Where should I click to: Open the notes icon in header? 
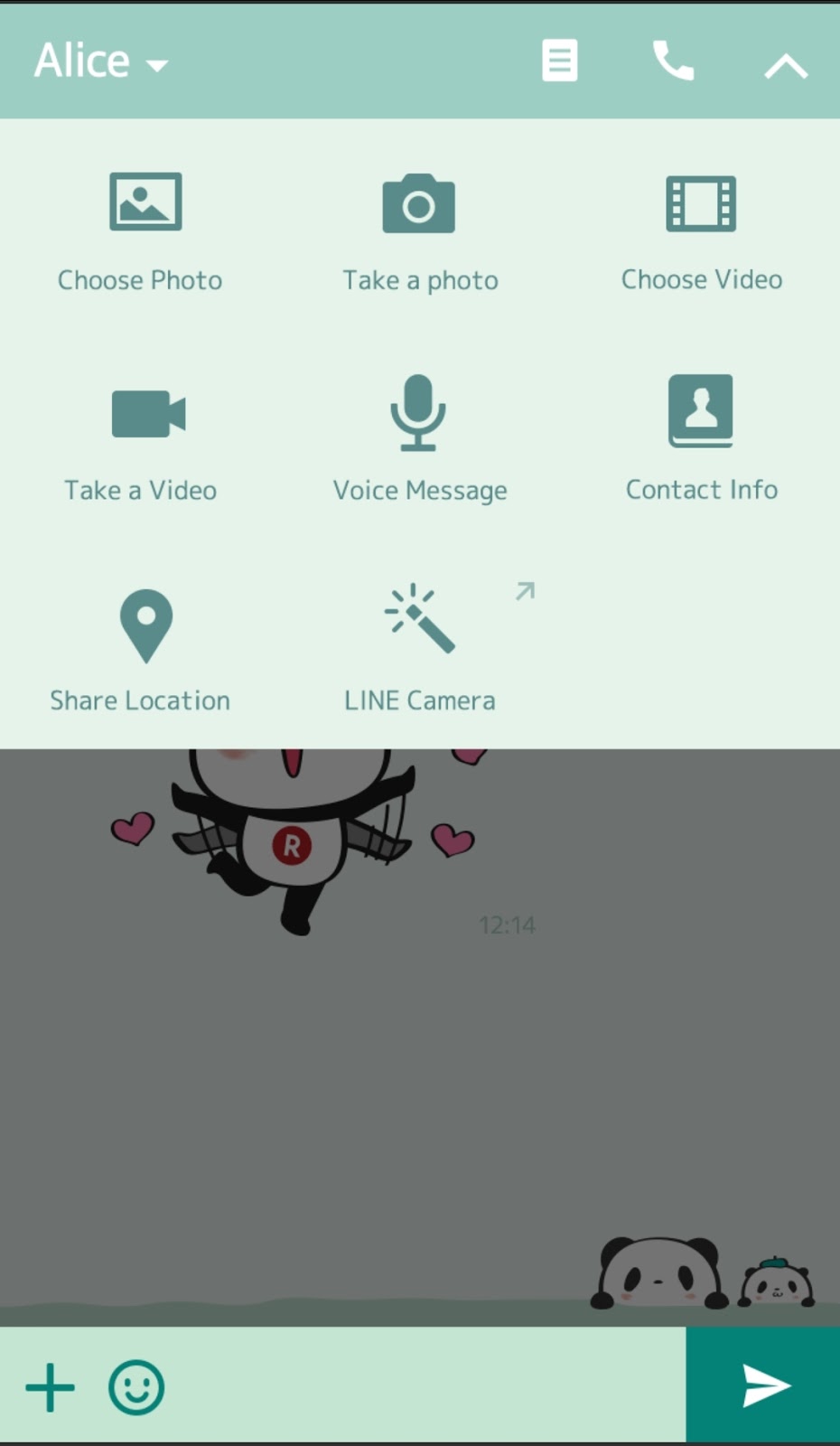click(559, 61)
